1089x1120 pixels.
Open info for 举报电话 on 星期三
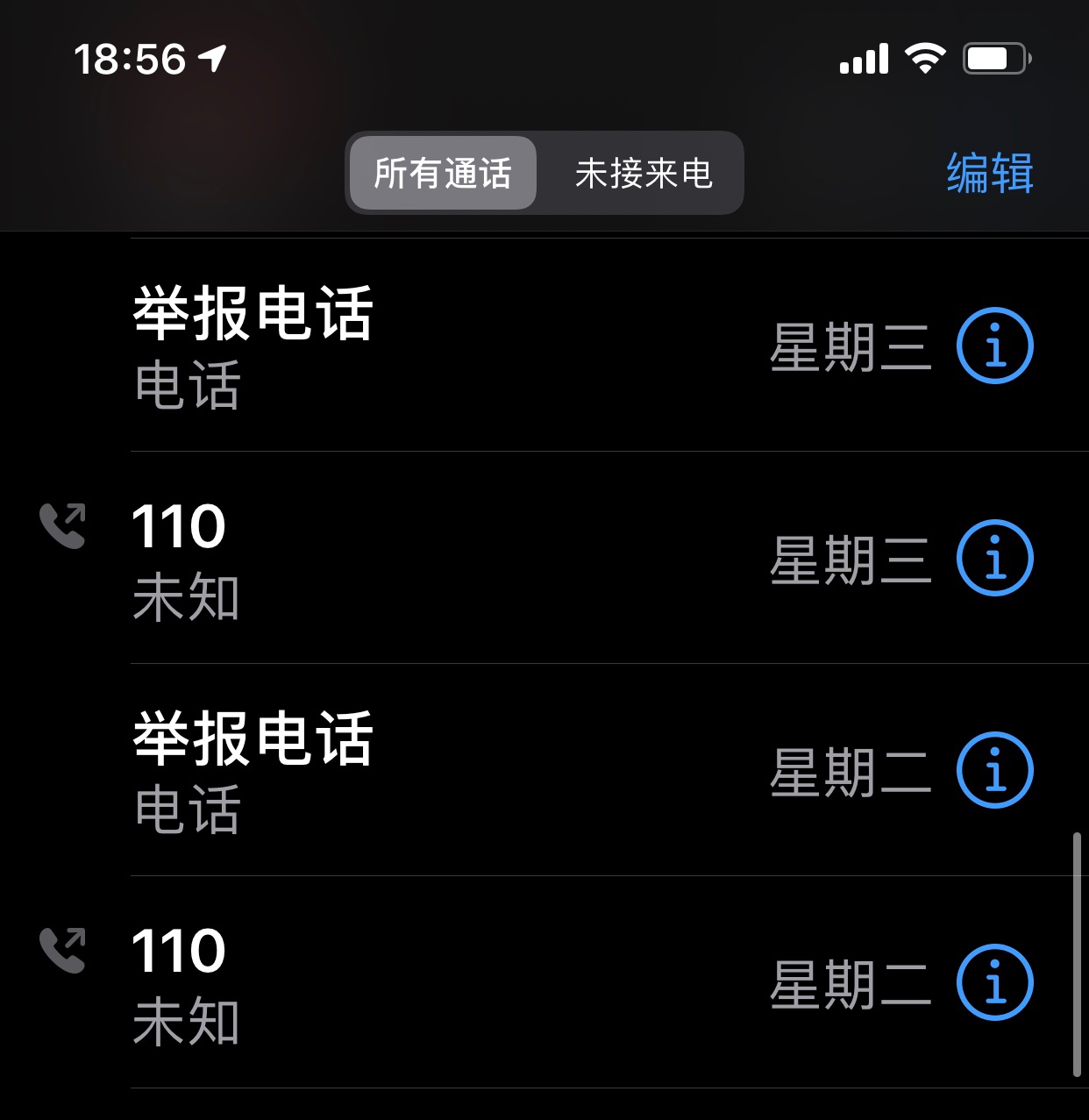994,346
